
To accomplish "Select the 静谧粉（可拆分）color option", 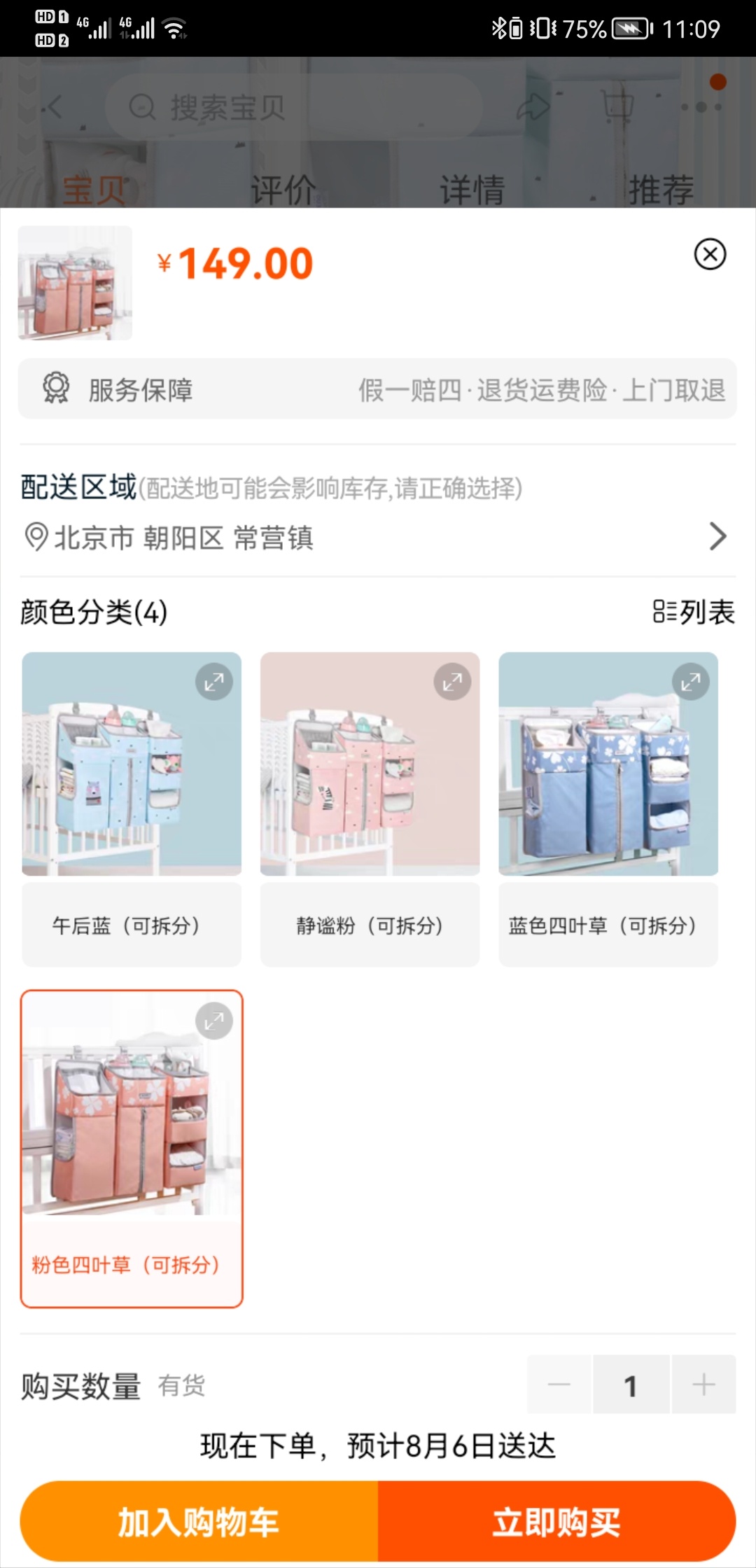I will tap(370, 925).
